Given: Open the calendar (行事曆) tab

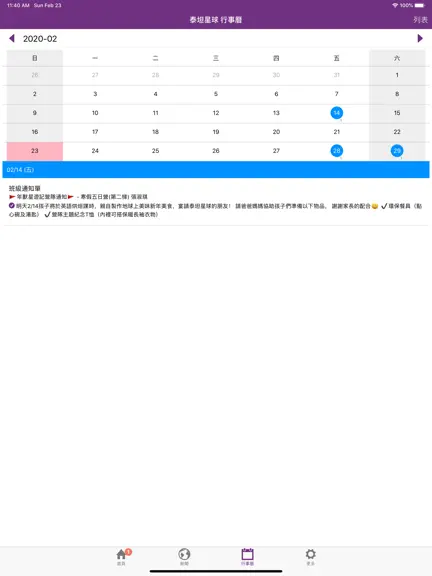Looking at the screenshot, I should tap(247, 557).
